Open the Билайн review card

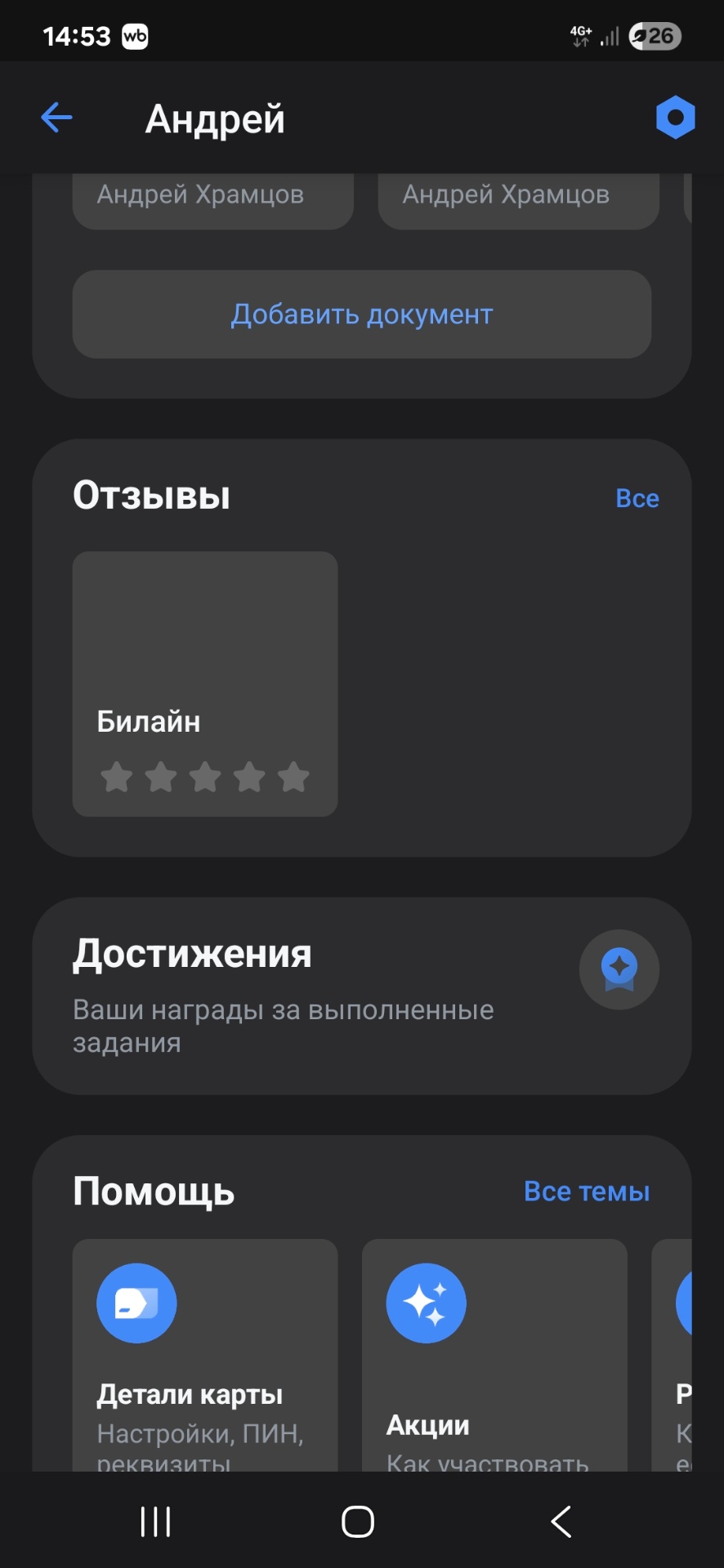click(x=204, y=684)
